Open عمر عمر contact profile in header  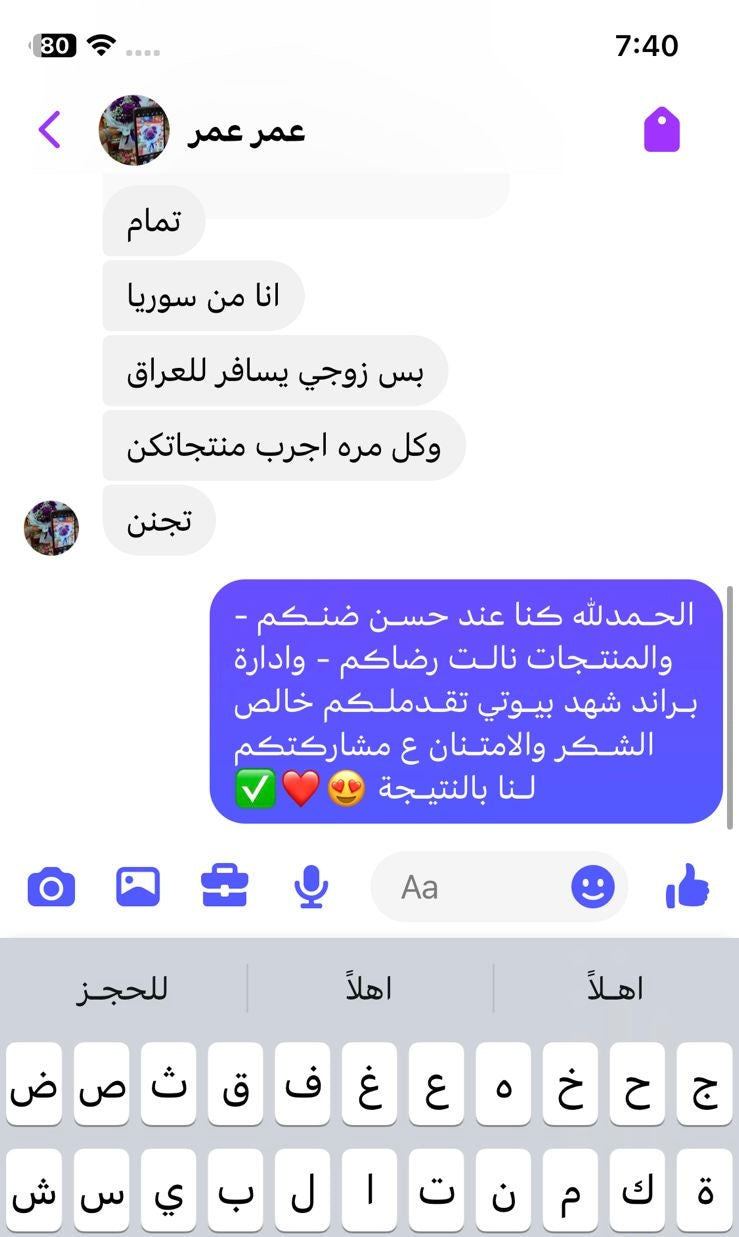click(245, 131)
